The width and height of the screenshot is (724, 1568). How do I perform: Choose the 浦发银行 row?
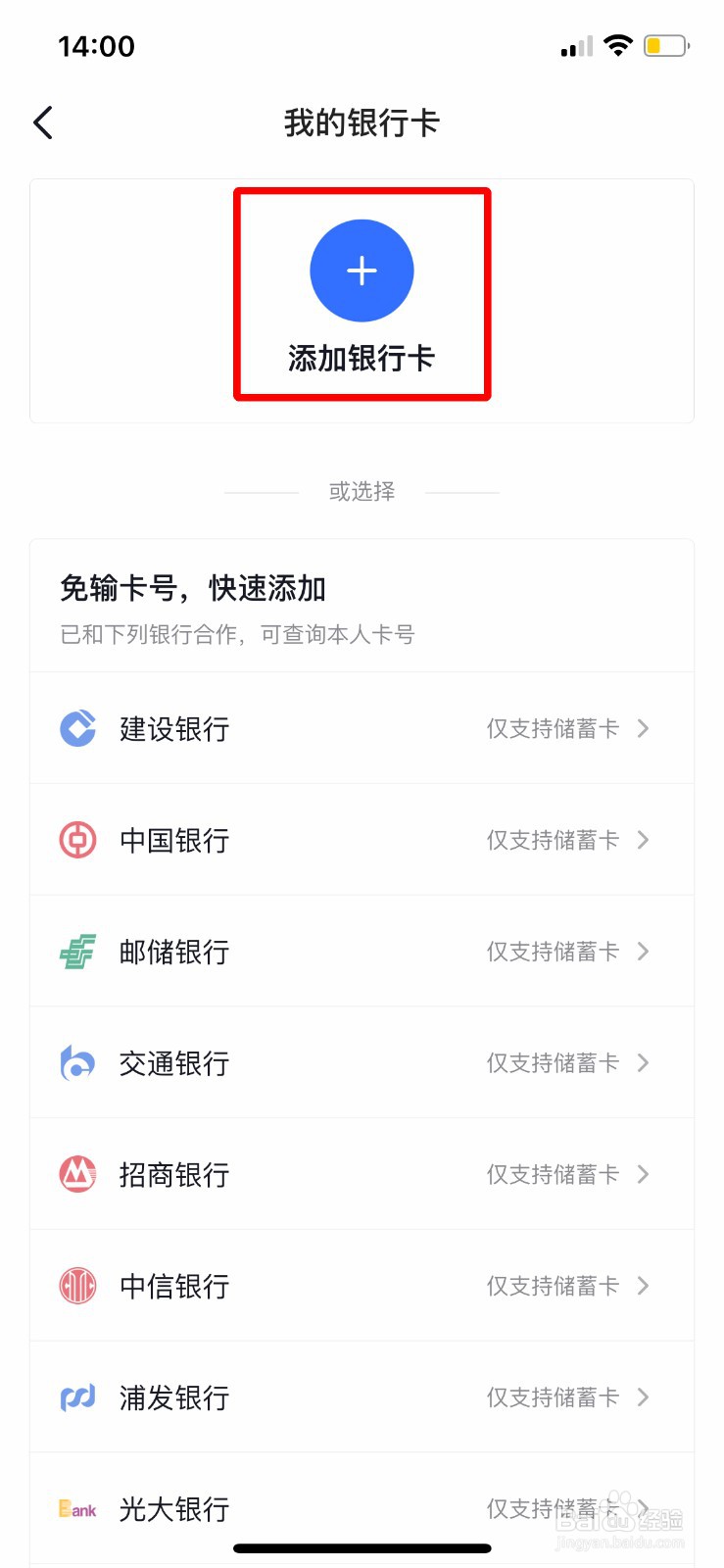pyautogui.click(x=362, y=1397)
